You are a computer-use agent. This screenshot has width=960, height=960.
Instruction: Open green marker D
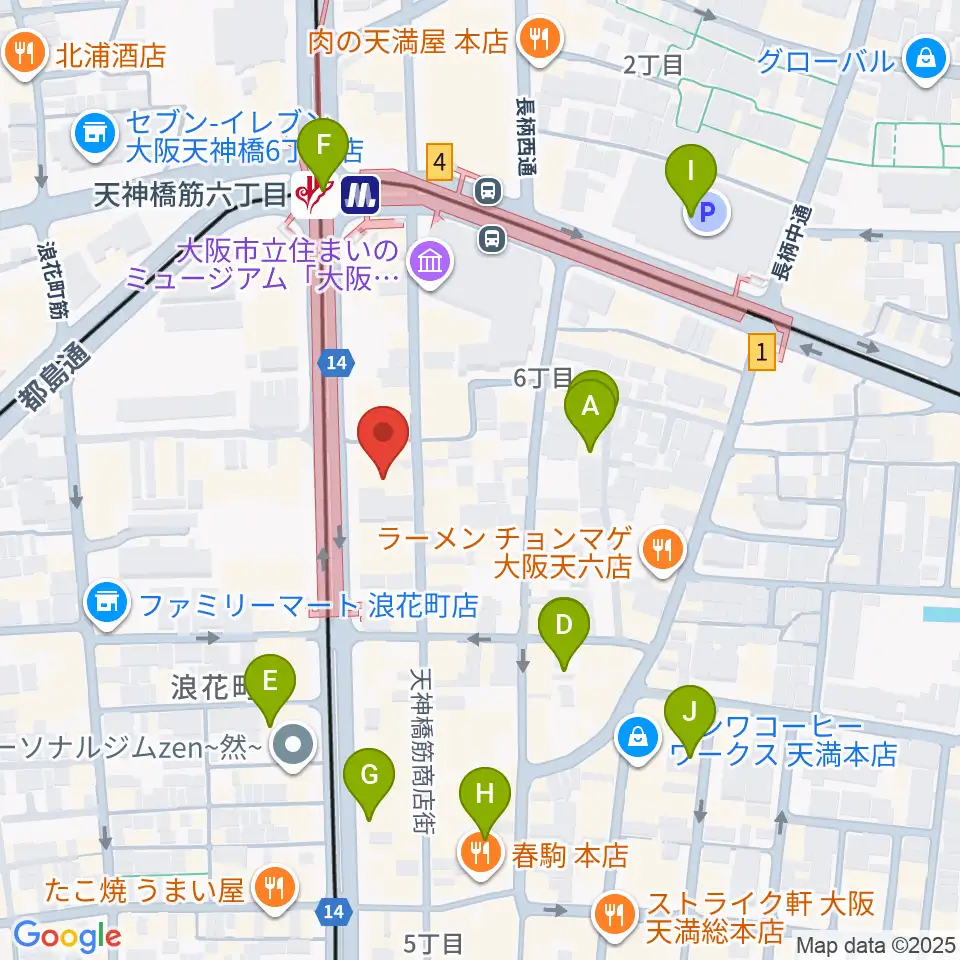564,633
